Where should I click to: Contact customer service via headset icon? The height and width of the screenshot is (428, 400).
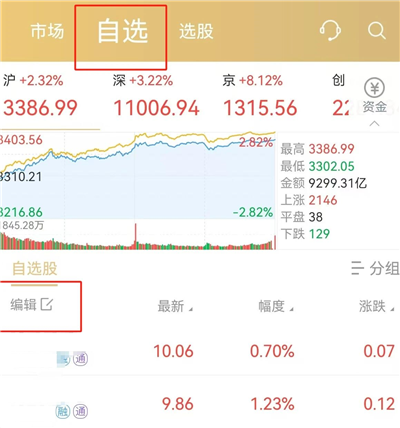pos(330,31)
